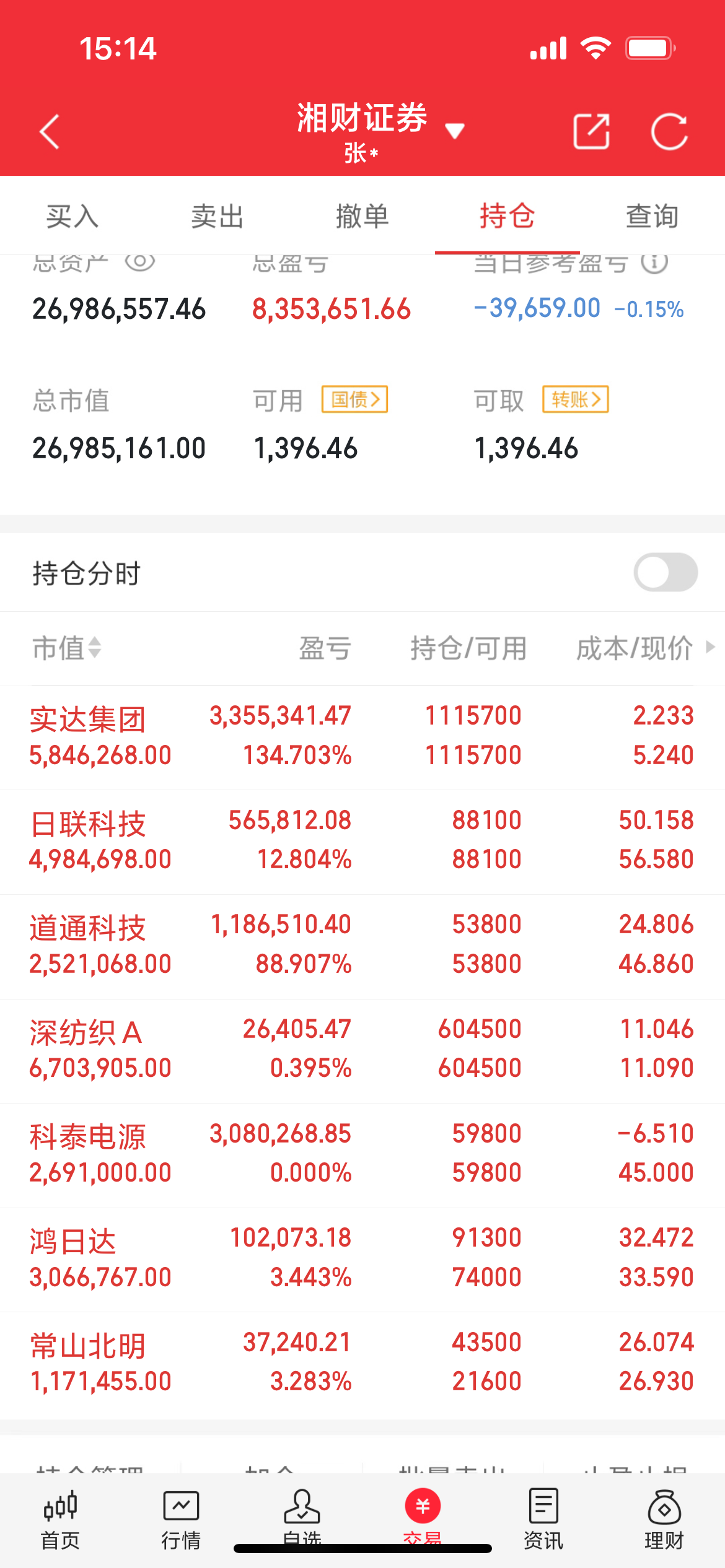Open the 实达集团 position
Screen dimensions: 725x1568
pyautogui.click(x=362, y=736)
